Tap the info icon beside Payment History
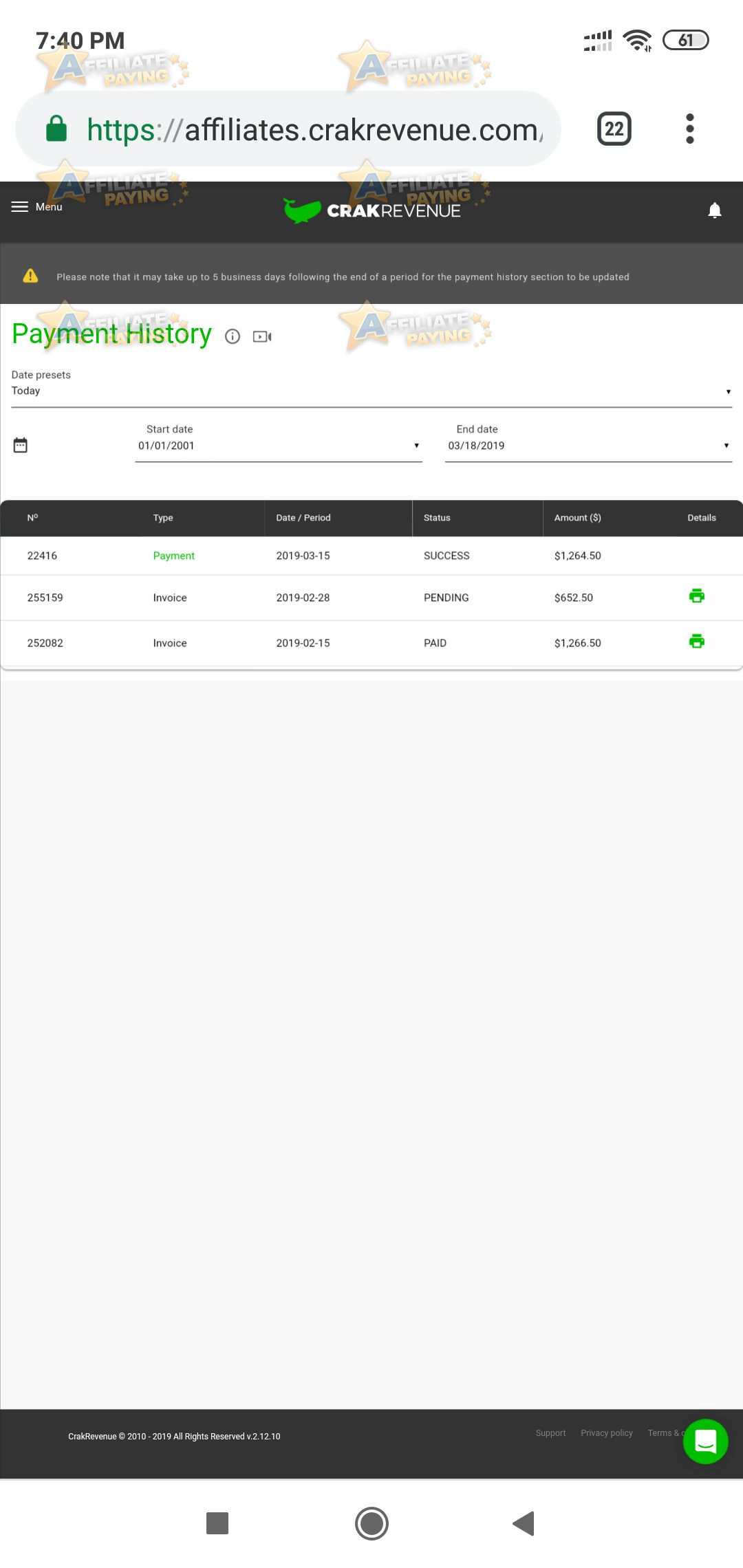 pos(233,336)
